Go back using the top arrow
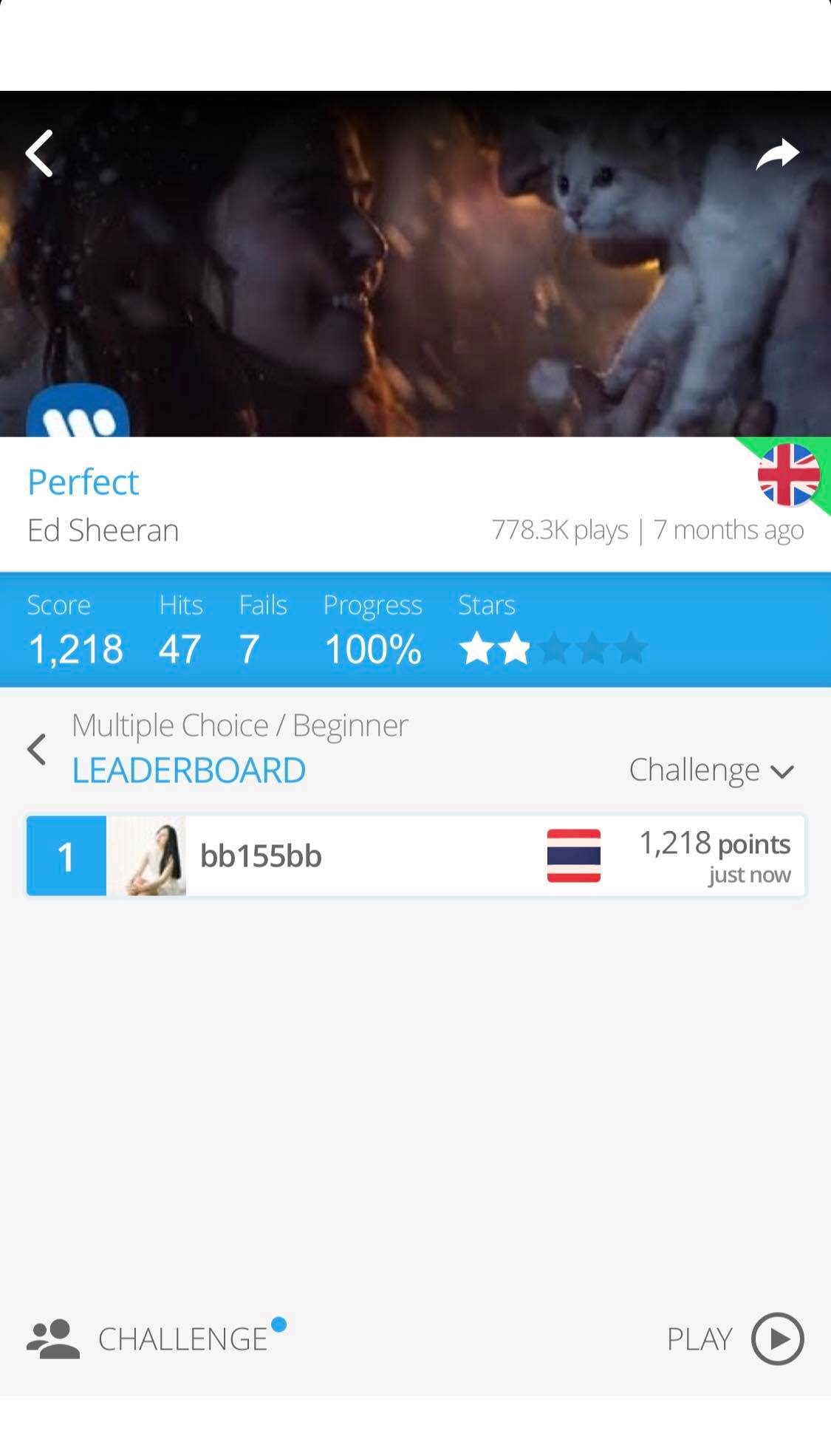This screenshot has height=1456, width=831. click(40, 154)
